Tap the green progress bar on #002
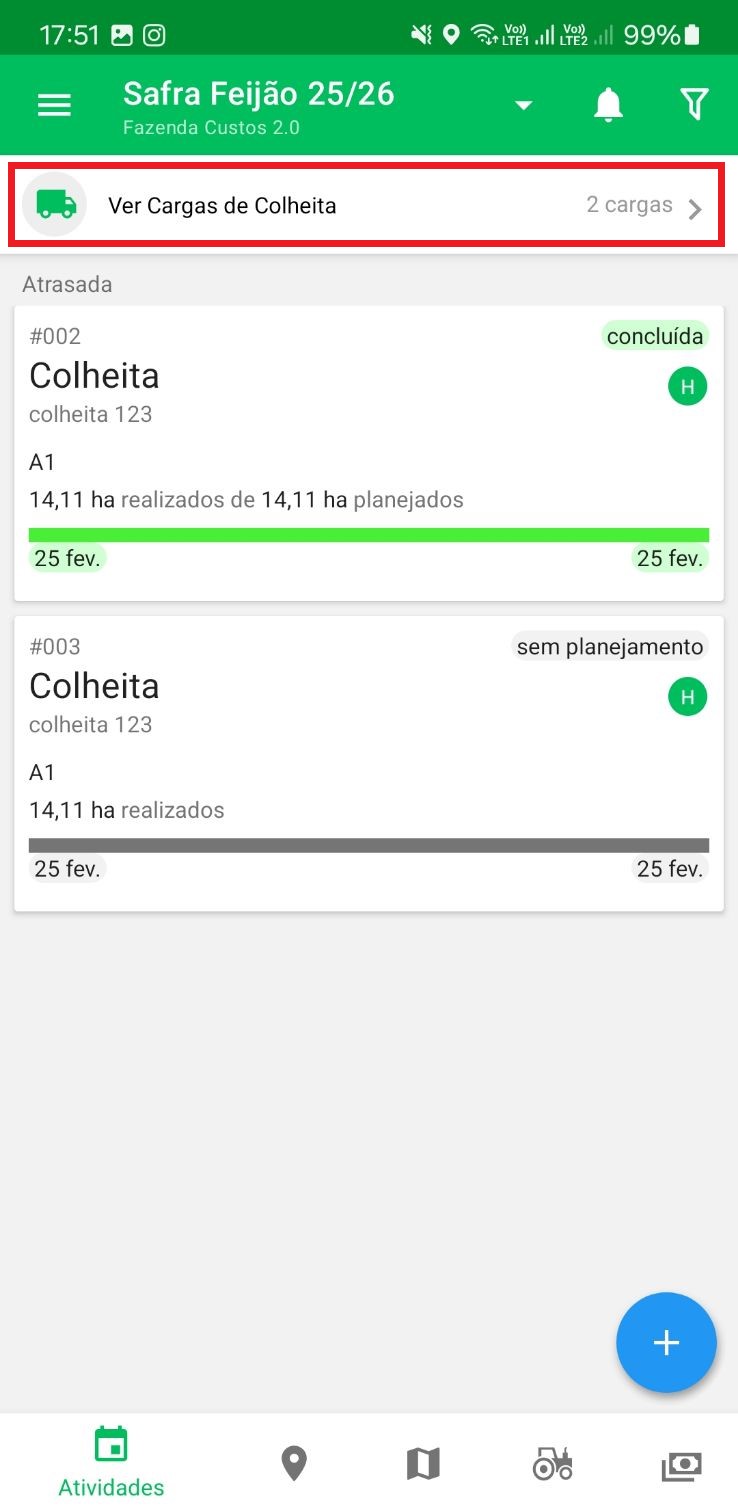Image resolution: width=738 pixels, height=1506 pixels. point(368,531)
